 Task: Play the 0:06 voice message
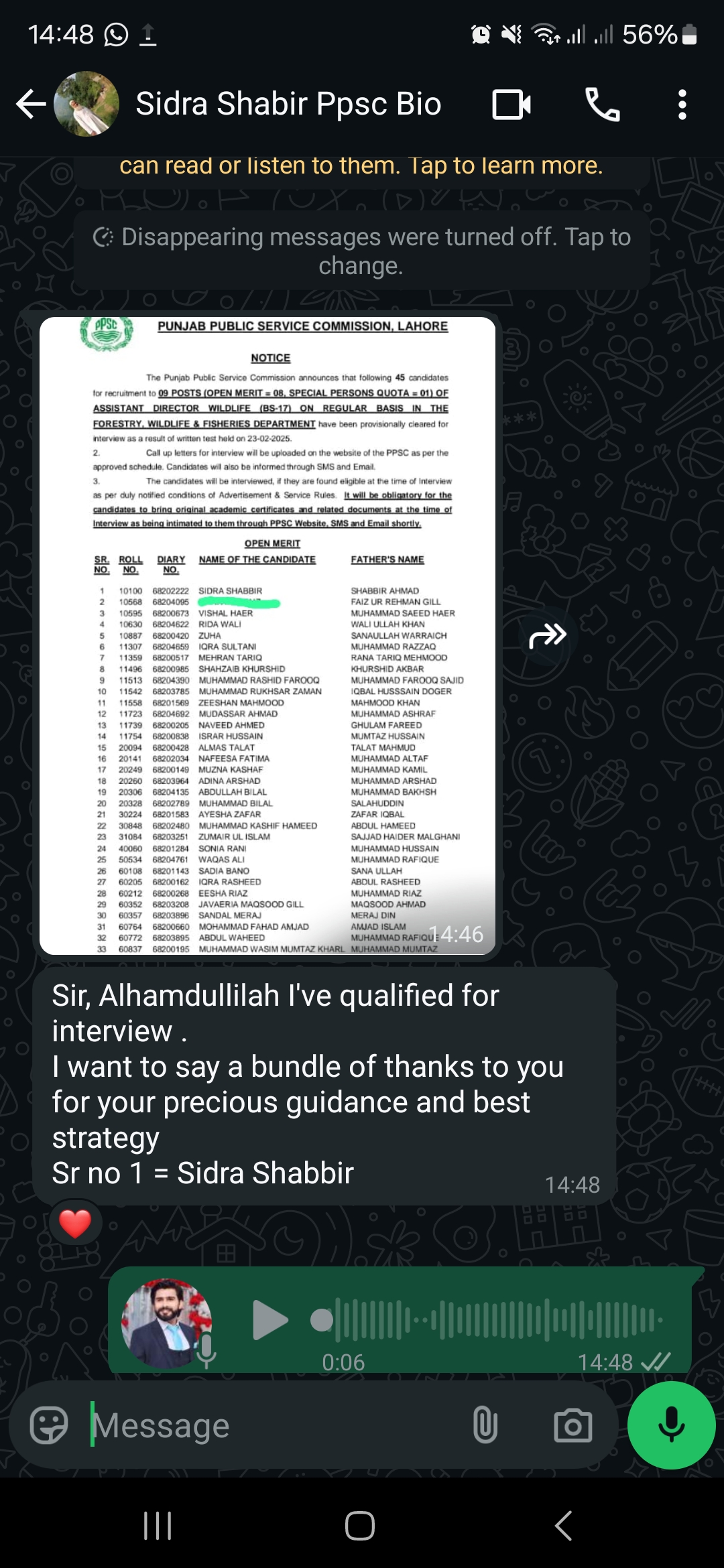(270, 1320)
